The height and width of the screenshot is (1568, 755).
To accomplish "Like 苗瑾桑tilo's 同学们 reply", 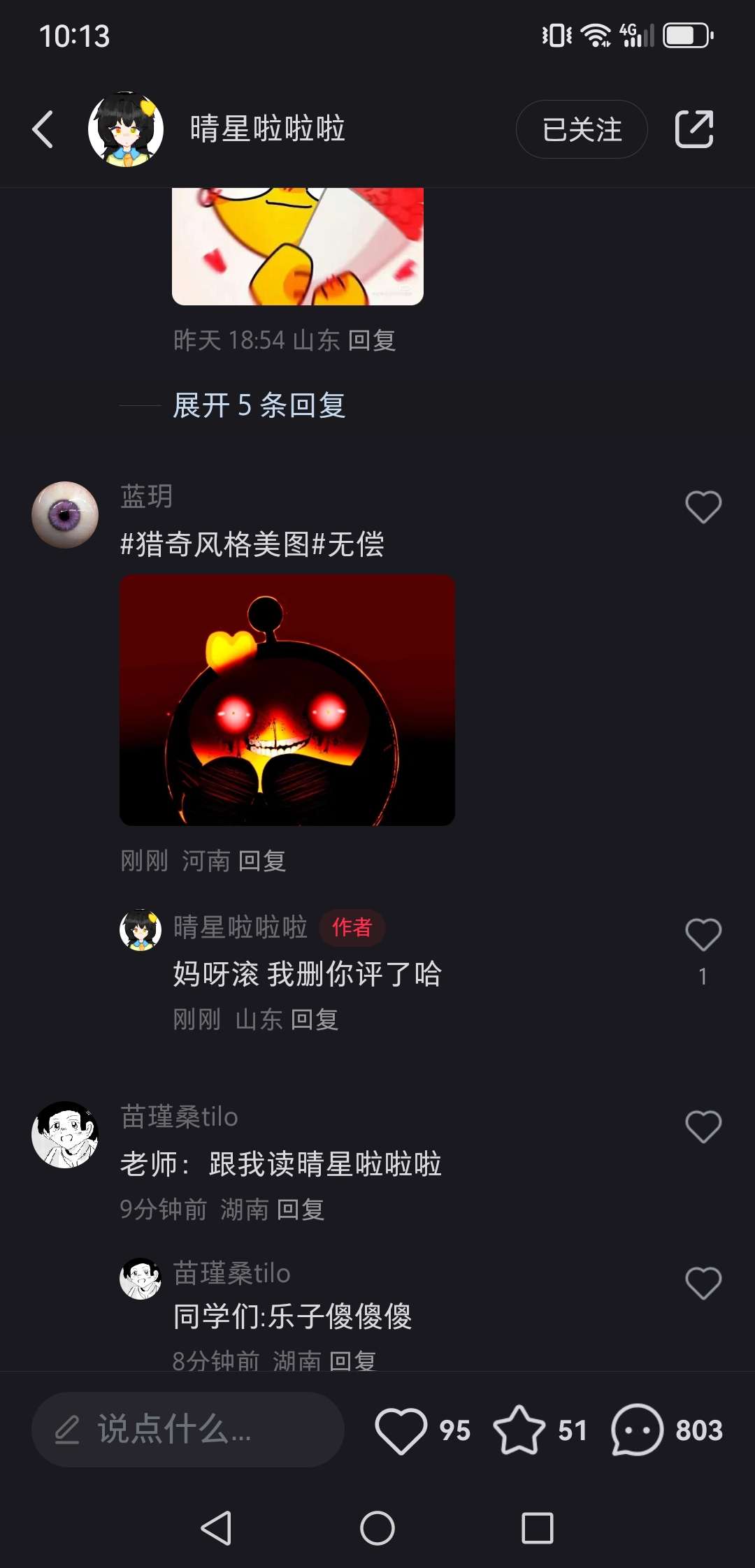I will (x=703, y=1283).
